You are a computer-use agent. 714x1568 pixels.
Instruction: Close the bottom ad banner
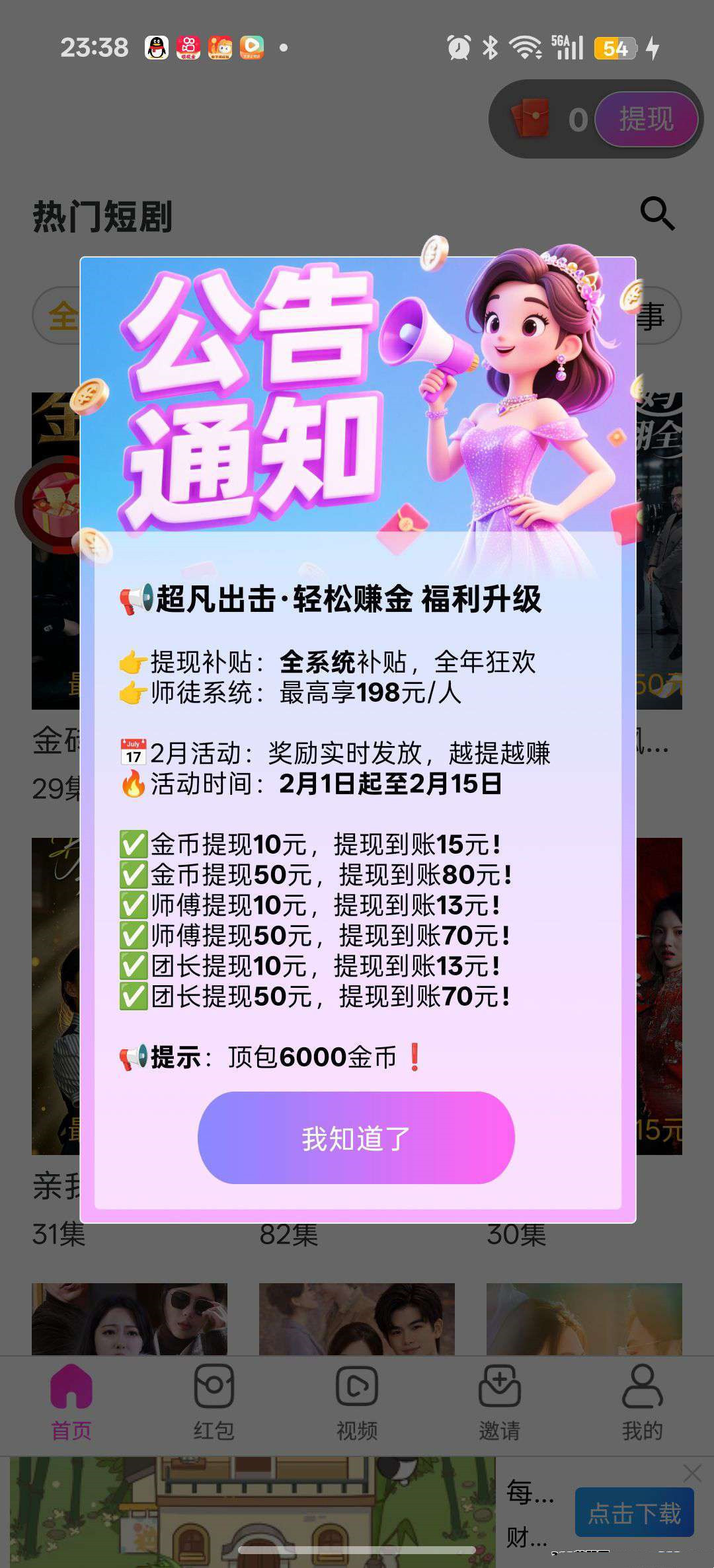pyautogui.click(x=692, y=1473)
